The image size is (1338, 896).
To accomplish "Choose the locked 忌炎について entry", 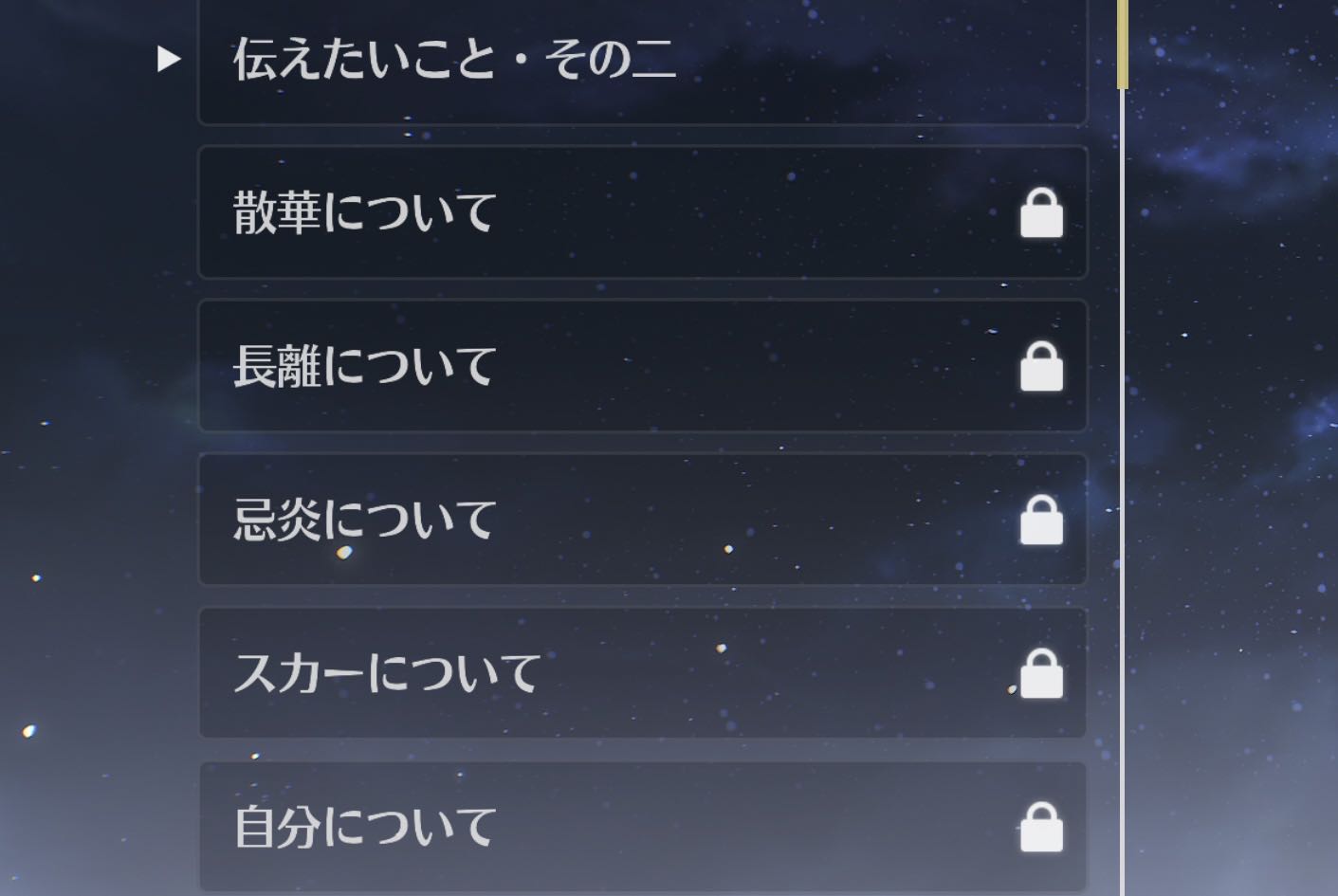I will coord(641,520).
